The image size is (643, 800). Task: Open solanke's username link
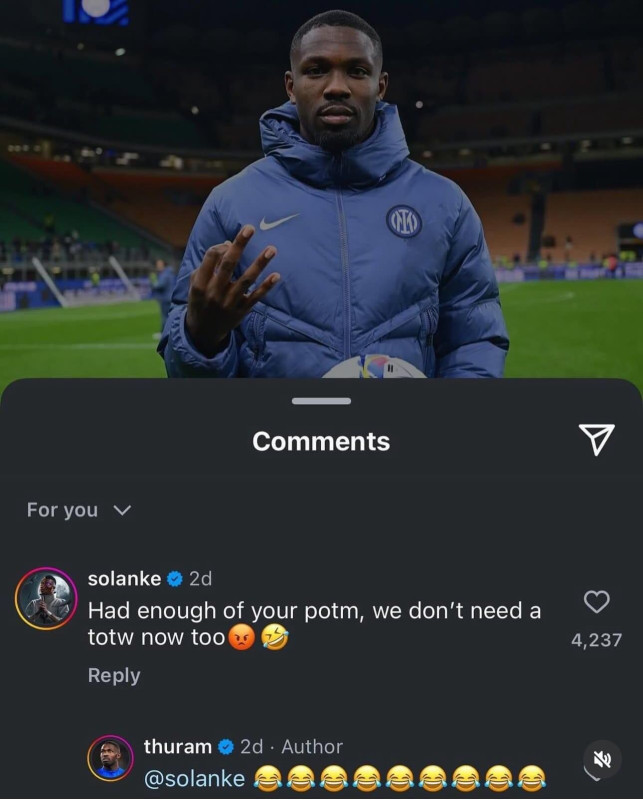tap(124, 579)
